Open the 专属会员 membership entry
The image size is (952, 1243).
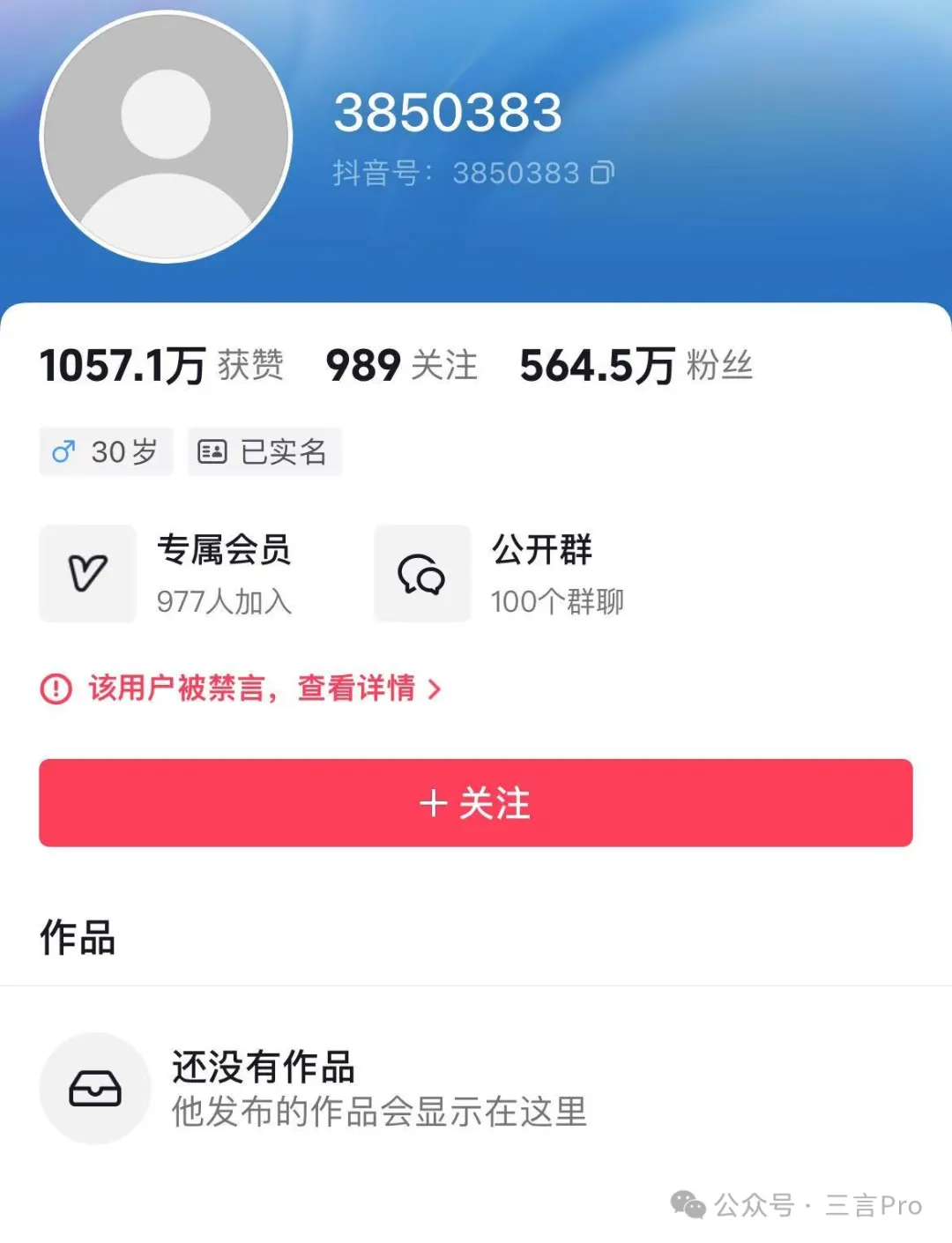click(167, 574)
